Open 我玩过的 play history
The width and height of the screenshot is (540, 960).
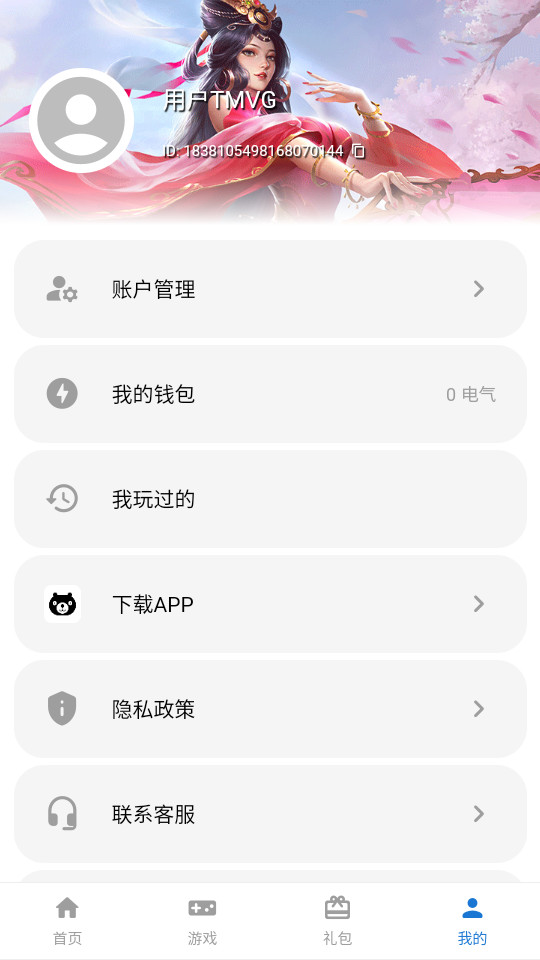pos(270,499)
